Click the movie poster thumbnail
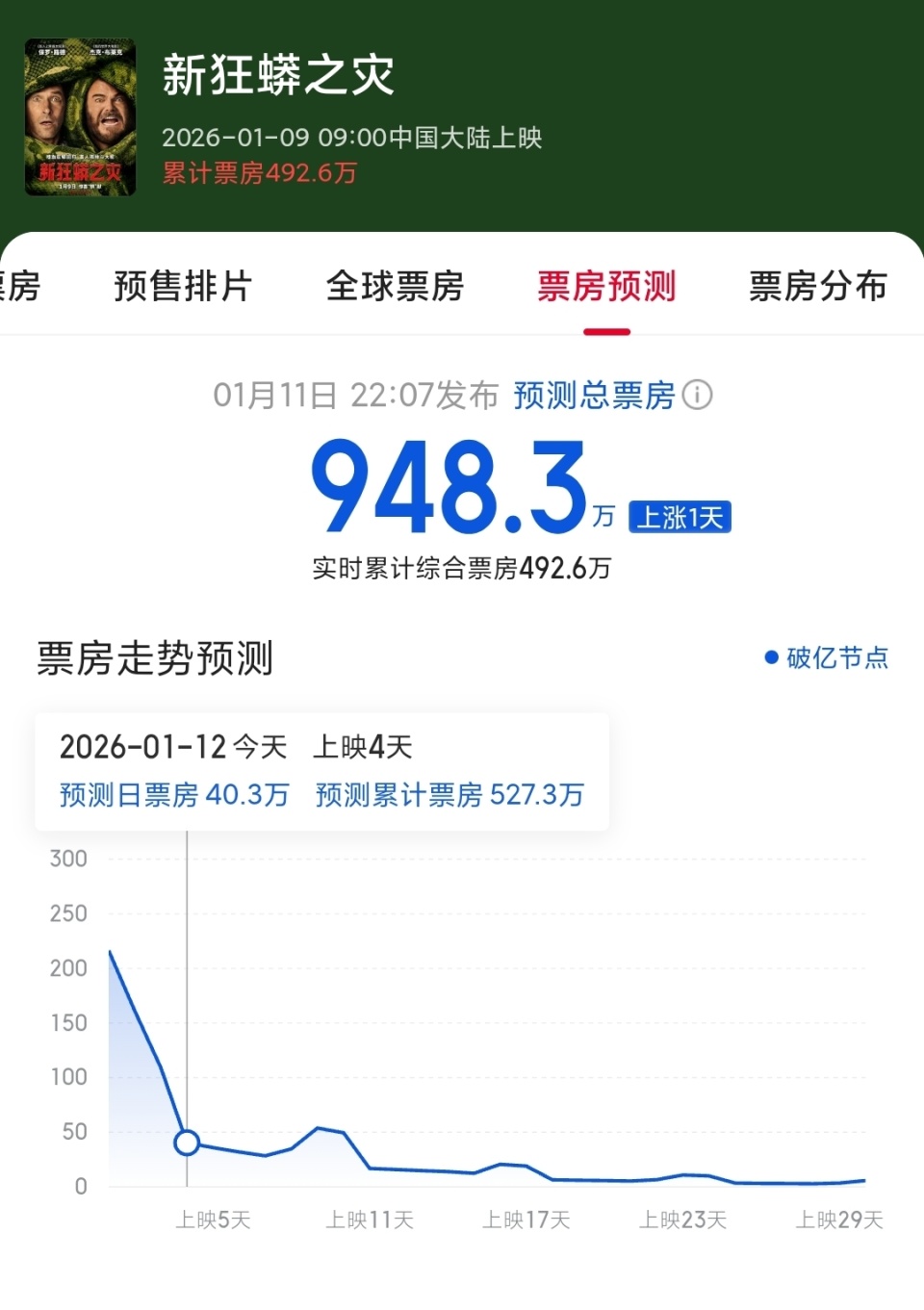 click(81, 115)
